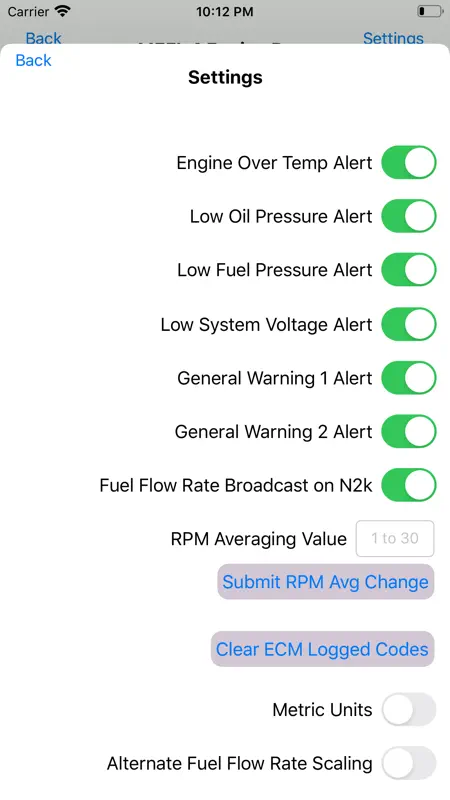The width and height of the screenshot is (450, 800).
Task: Switch off Low System Voltage Alert
Action: tap(409, 324)
